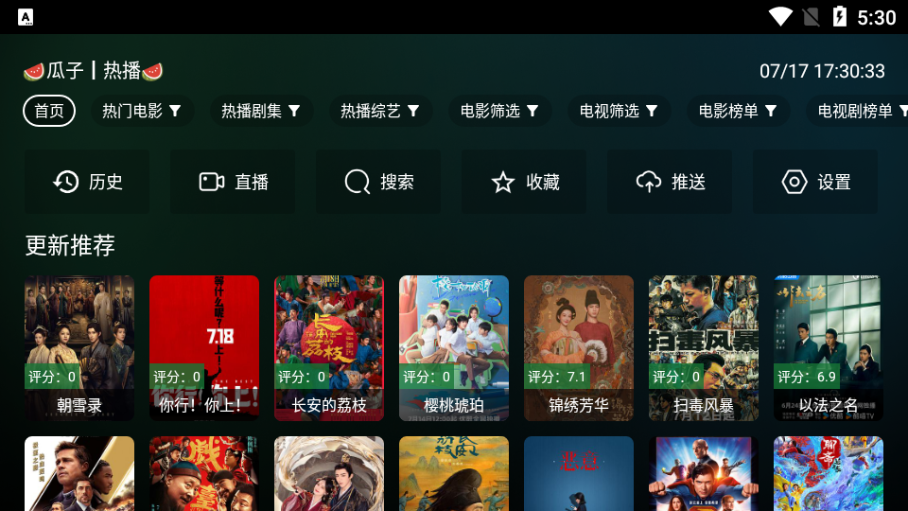Open the 锦绣芳华 card
The image size is (908, 511).
tap(579, 347)
